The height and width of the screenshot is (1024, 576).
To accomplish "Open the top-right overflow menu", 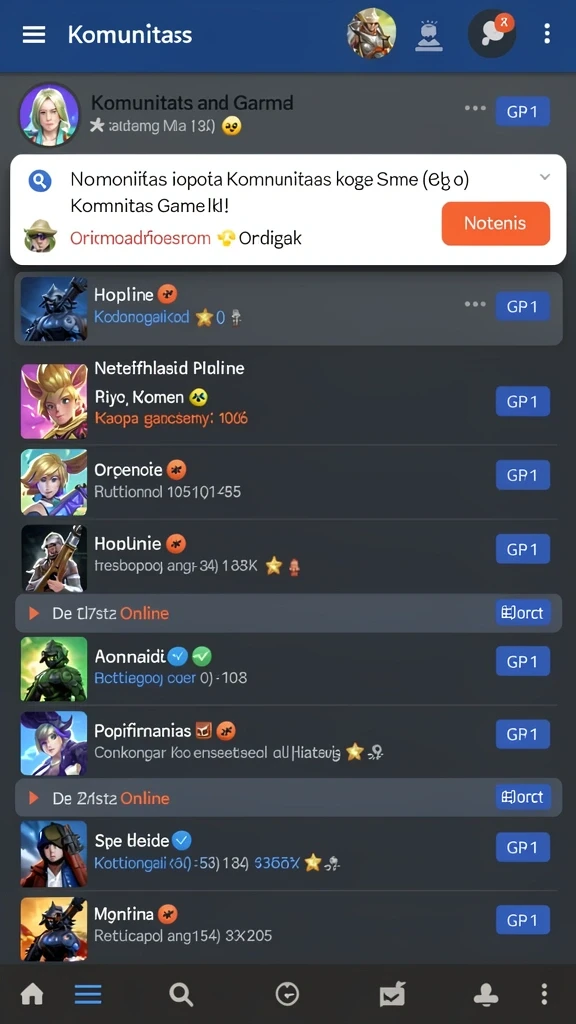I will coord(547,34).
